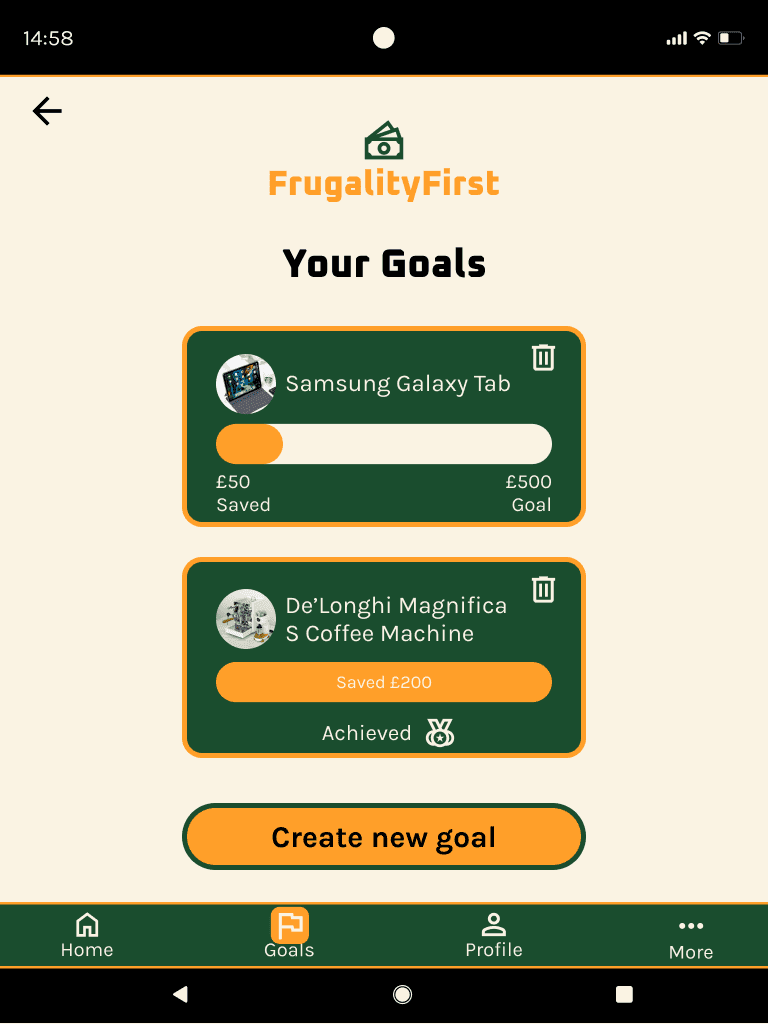This screenshot has height=1024, width=768.
Task: Open the Profile section icon
Action: (x=493, y=923)
